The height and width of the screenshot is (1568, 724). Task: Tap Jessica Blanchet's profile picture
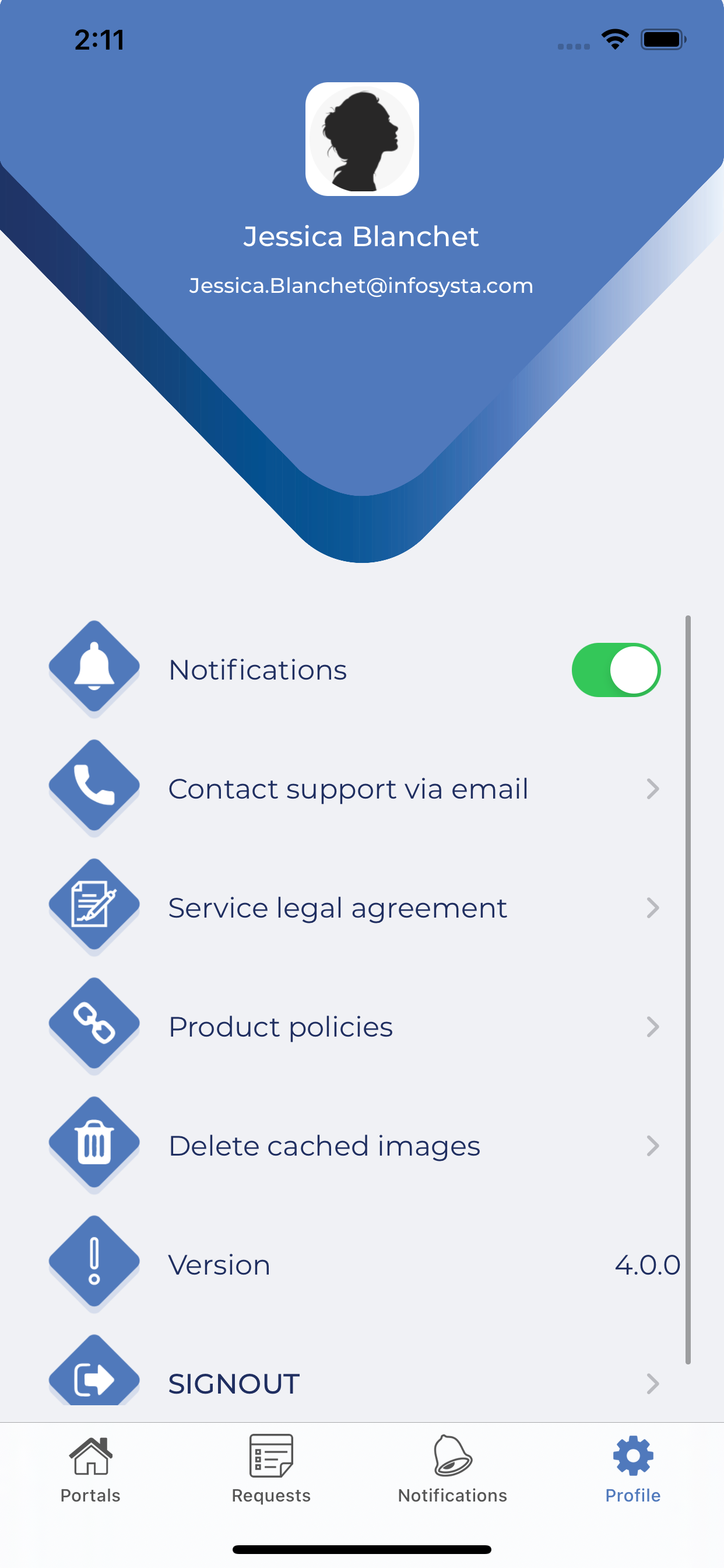[x=362, y=139]
